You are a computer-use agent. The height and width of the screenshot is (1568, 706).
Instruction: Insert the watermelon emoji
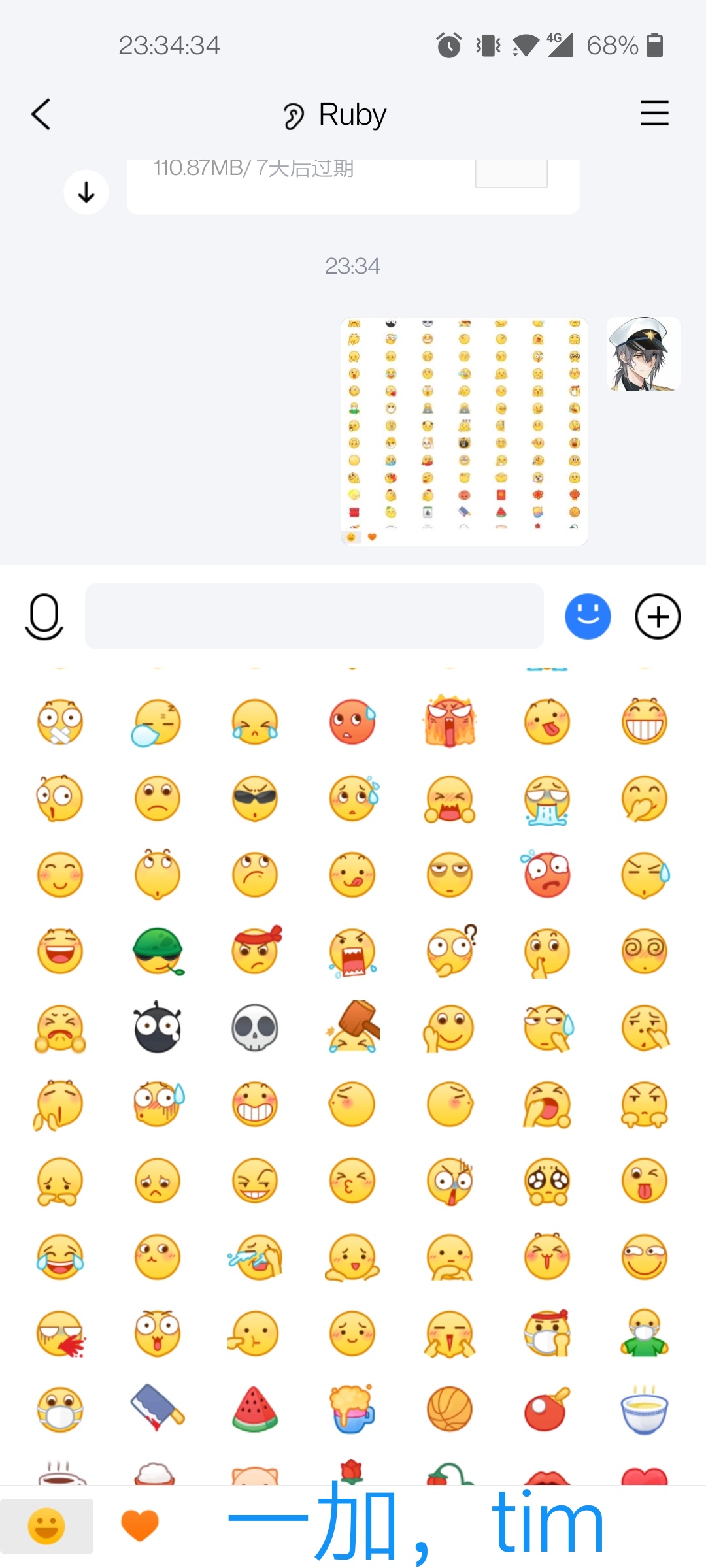pyautogui.click(x=255, y=1410)
